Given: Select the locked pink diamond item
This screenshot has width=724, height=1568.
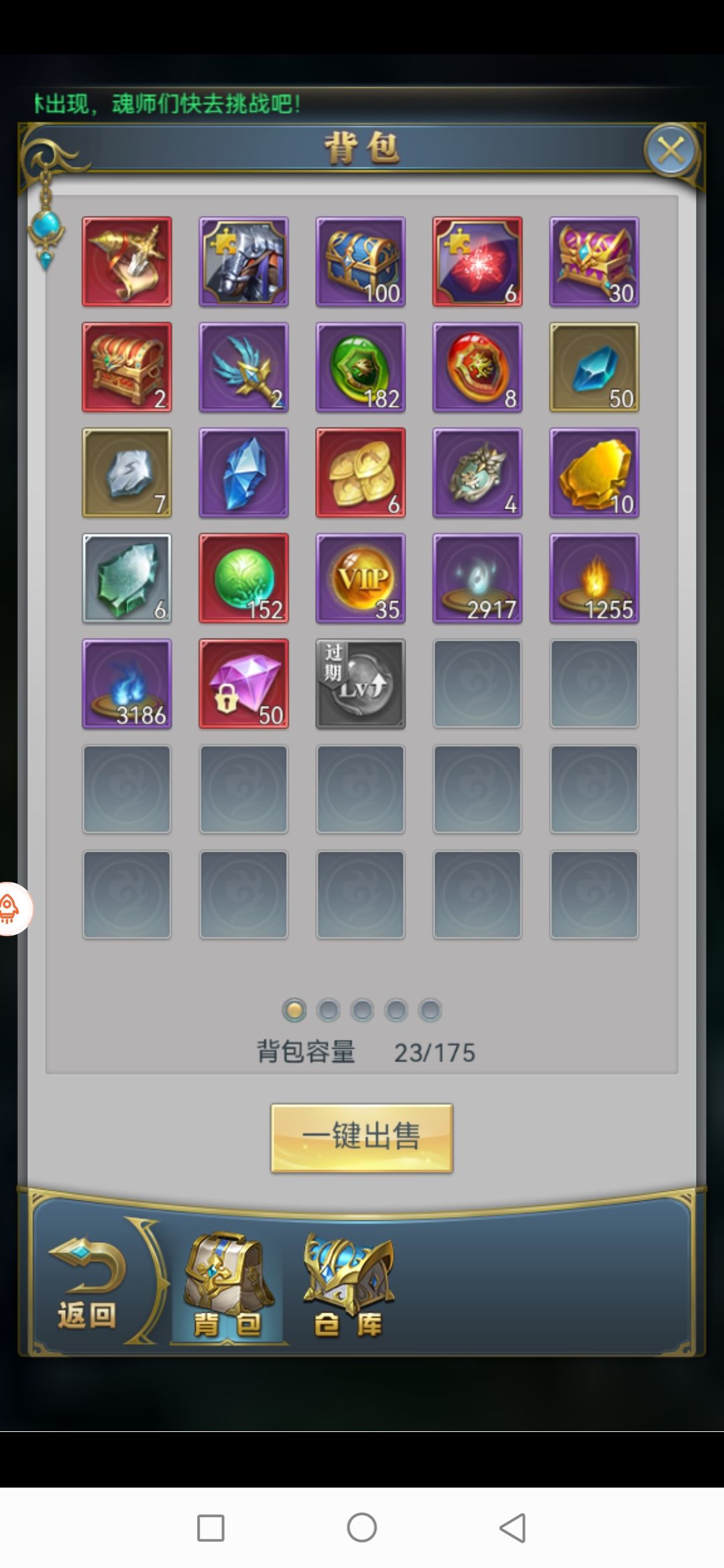Looking at the screenshot, I should tap(244, 683).
